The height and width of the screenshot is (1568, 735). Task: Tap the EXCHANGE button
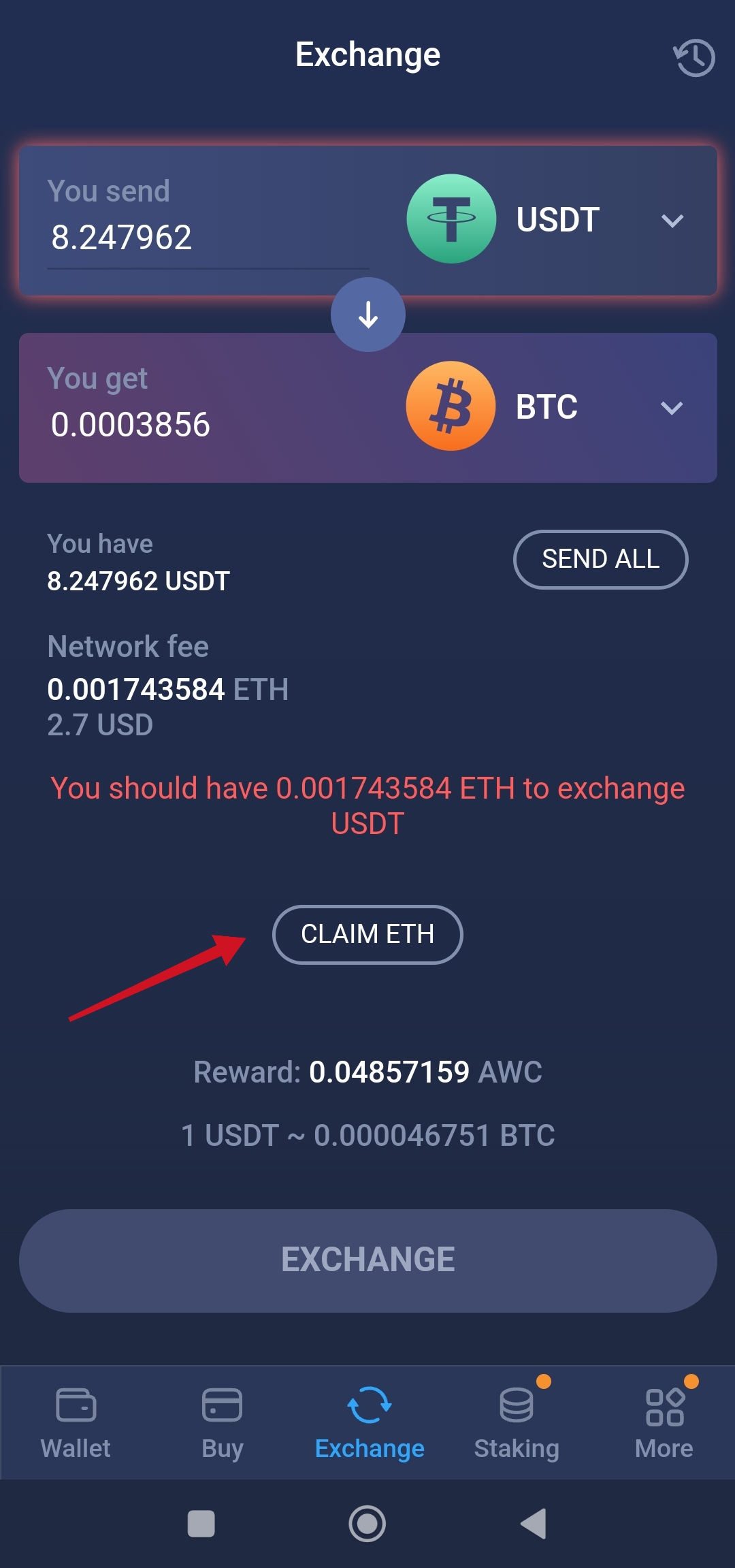pos(367,1260)
